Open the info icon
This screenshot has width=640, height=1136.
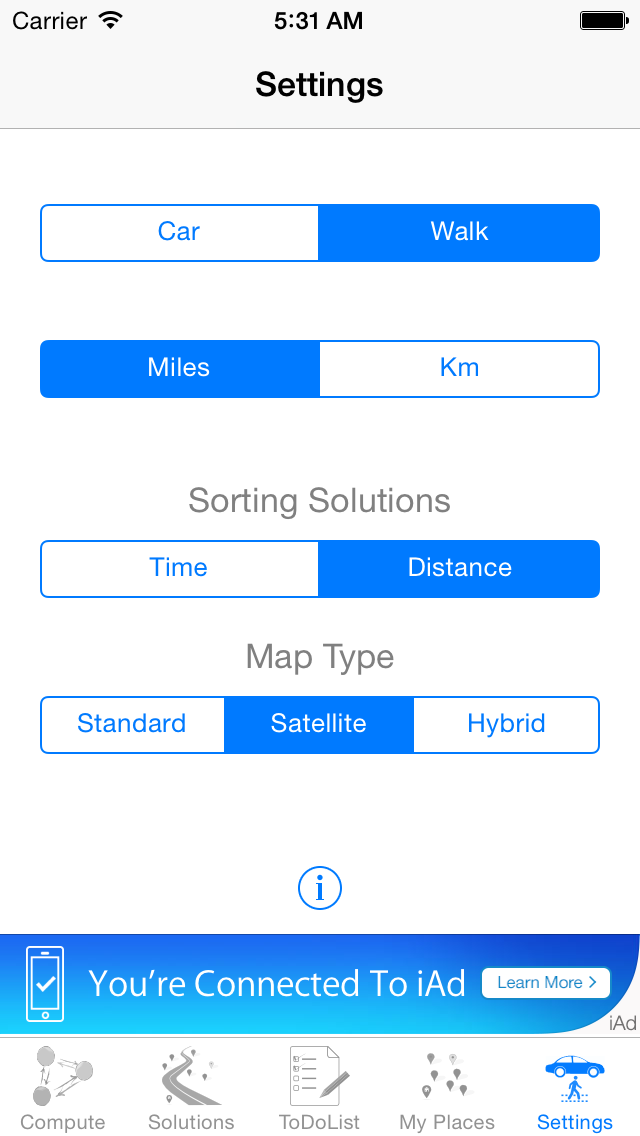320,888
